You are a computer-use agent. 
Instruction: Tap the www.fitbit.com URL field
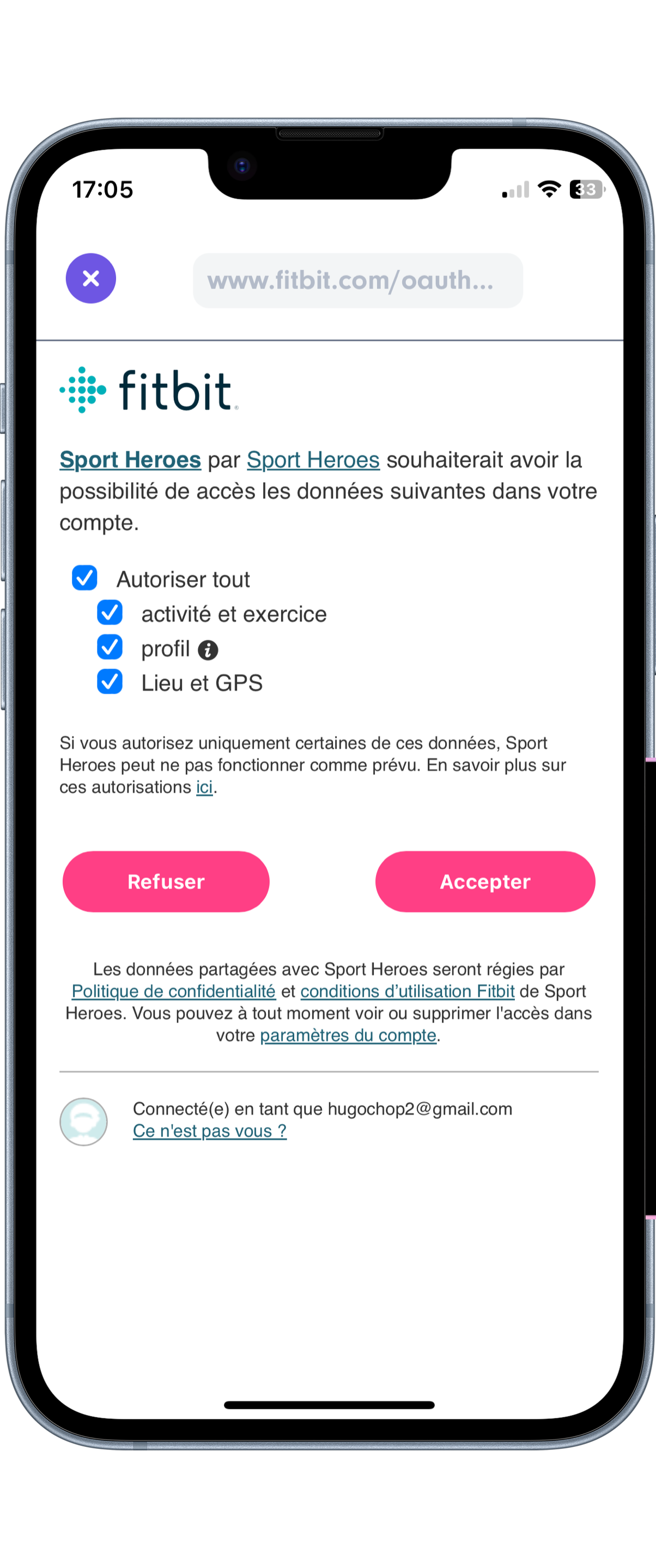point(357,280)
